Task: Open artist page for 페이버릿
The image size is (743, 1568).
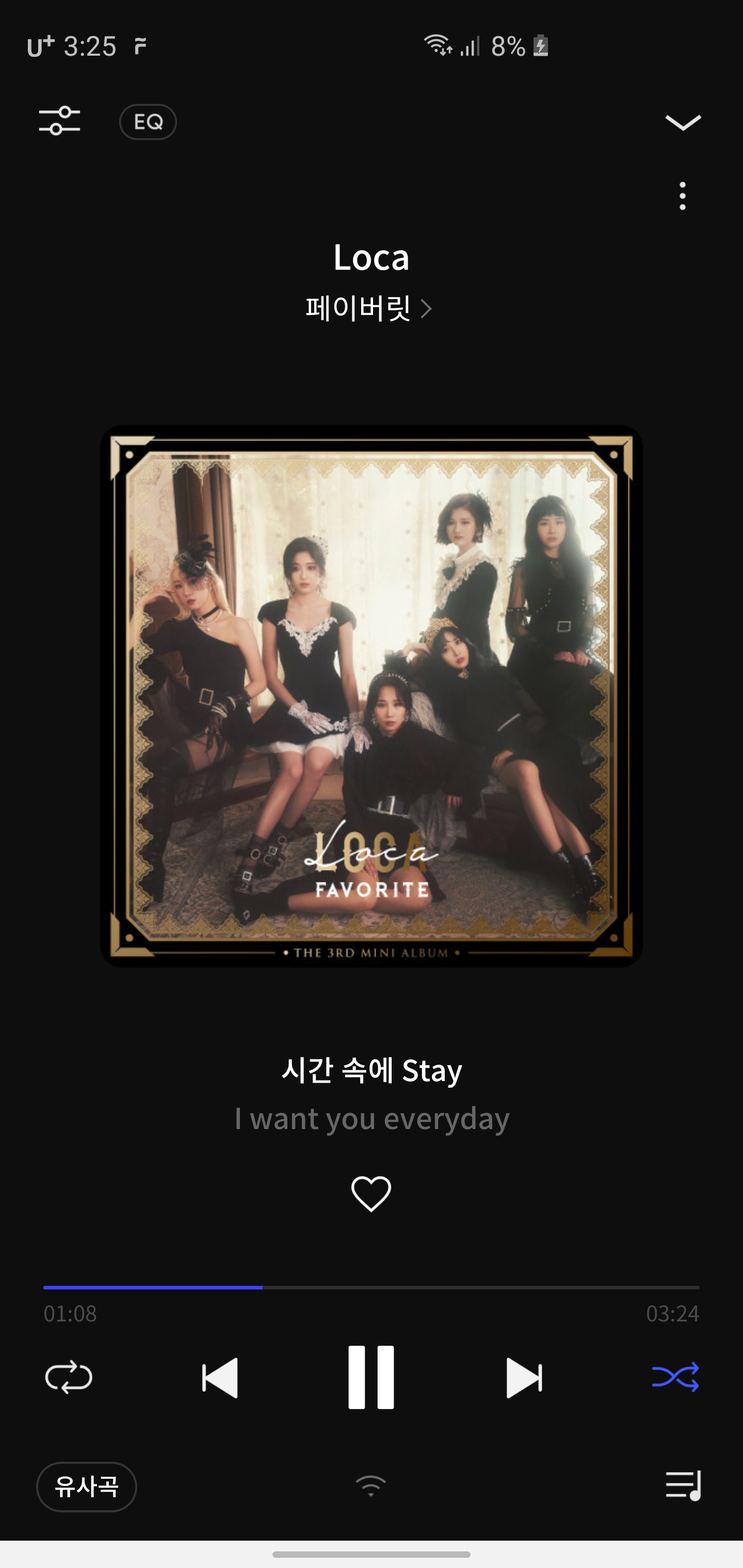Action: (368, 308)
